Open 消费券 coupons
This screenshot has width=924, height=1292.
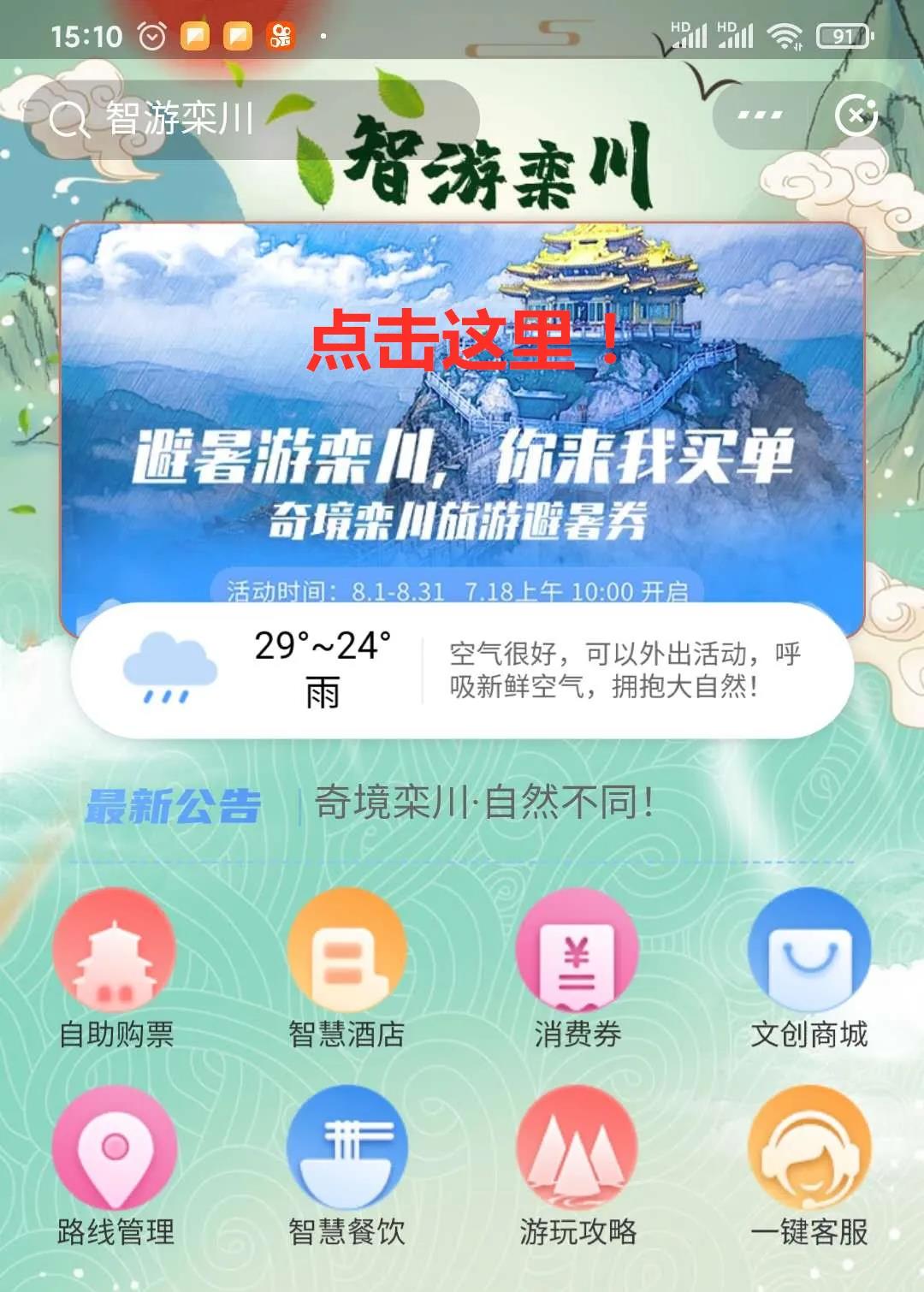point(577,967)
